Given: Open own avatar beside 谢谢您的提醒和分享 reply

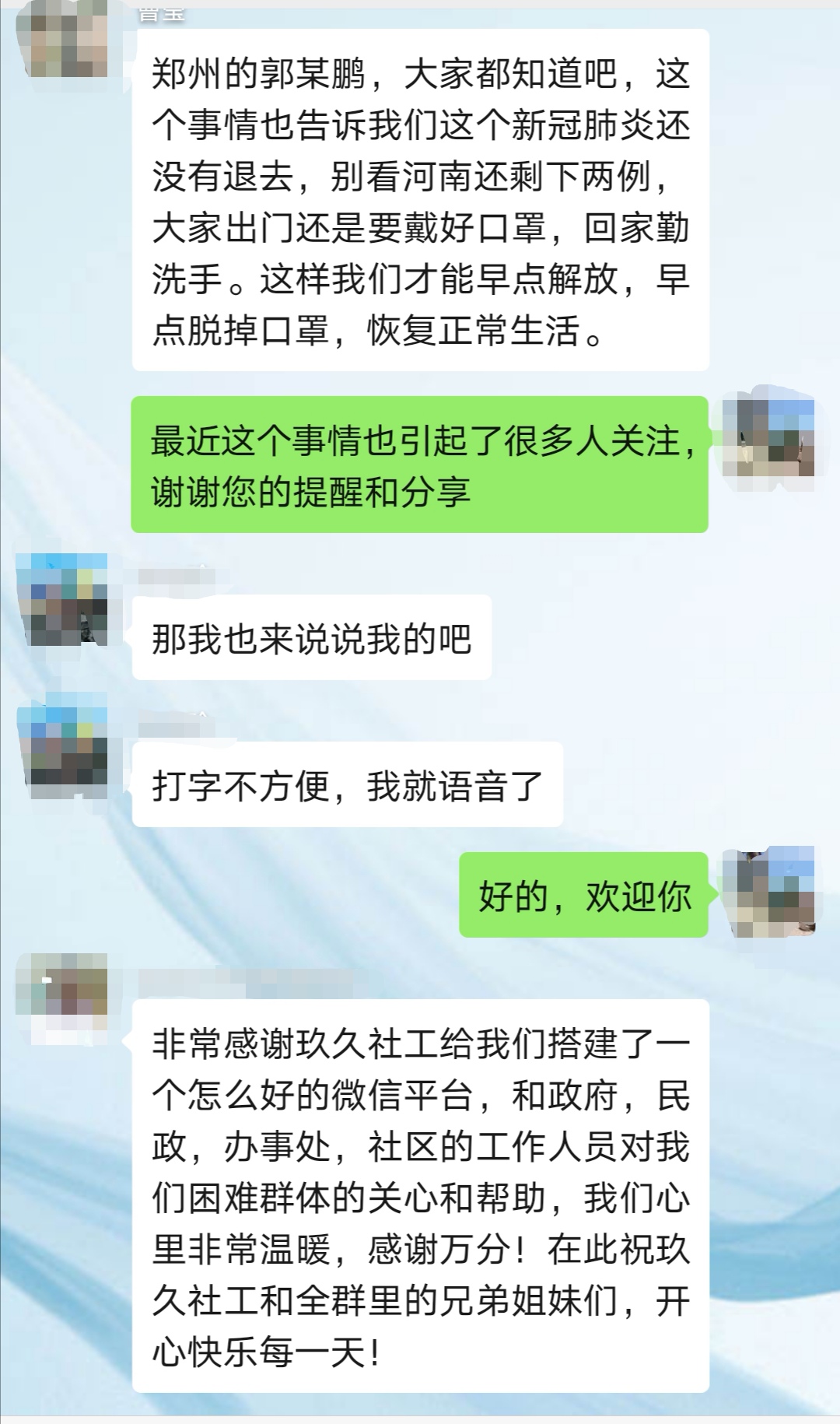Looking at the screenshot, I should [x=768, y=436].
